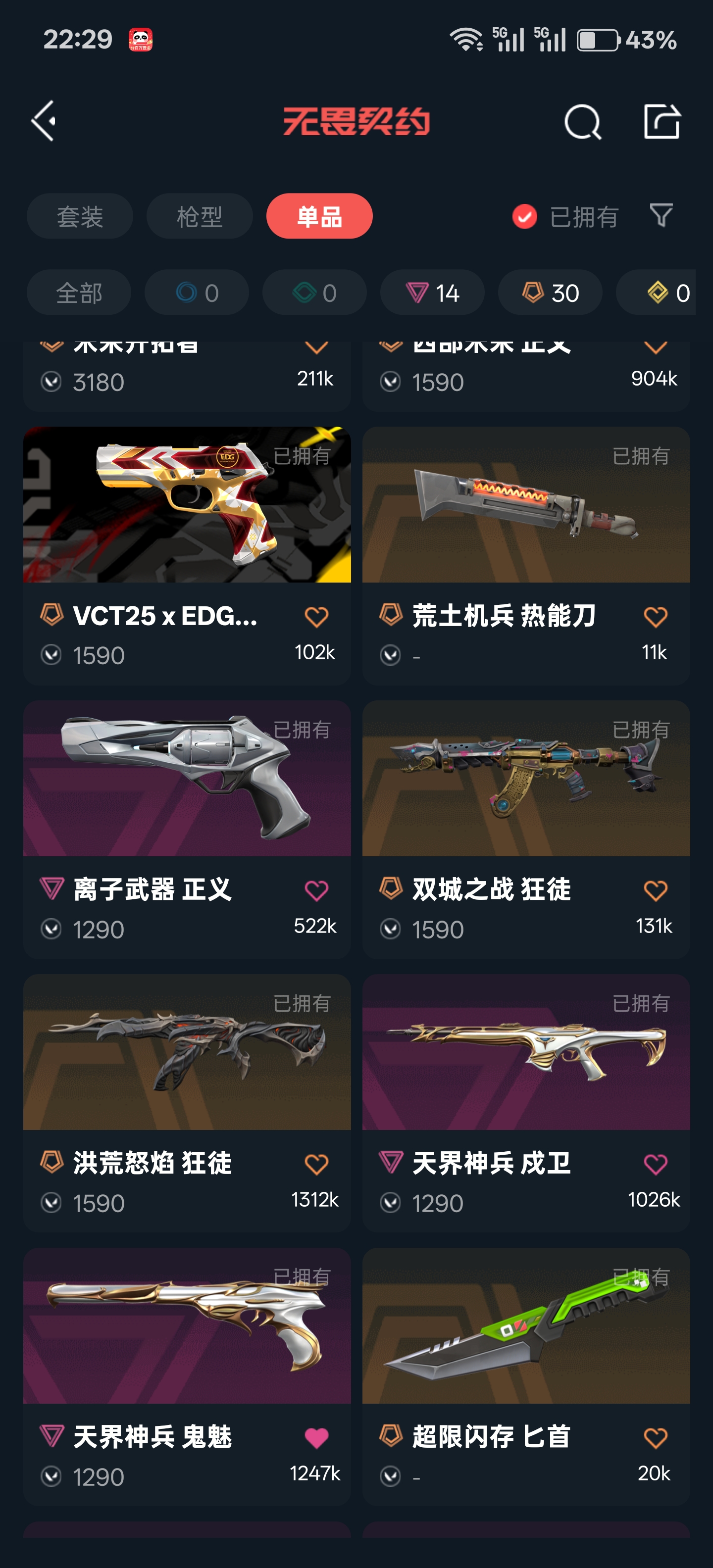Image resolution: width=713 pixels, height=1568 pixels.
Task: Select the 全部 rarity chip
Action: coord(79,293)
